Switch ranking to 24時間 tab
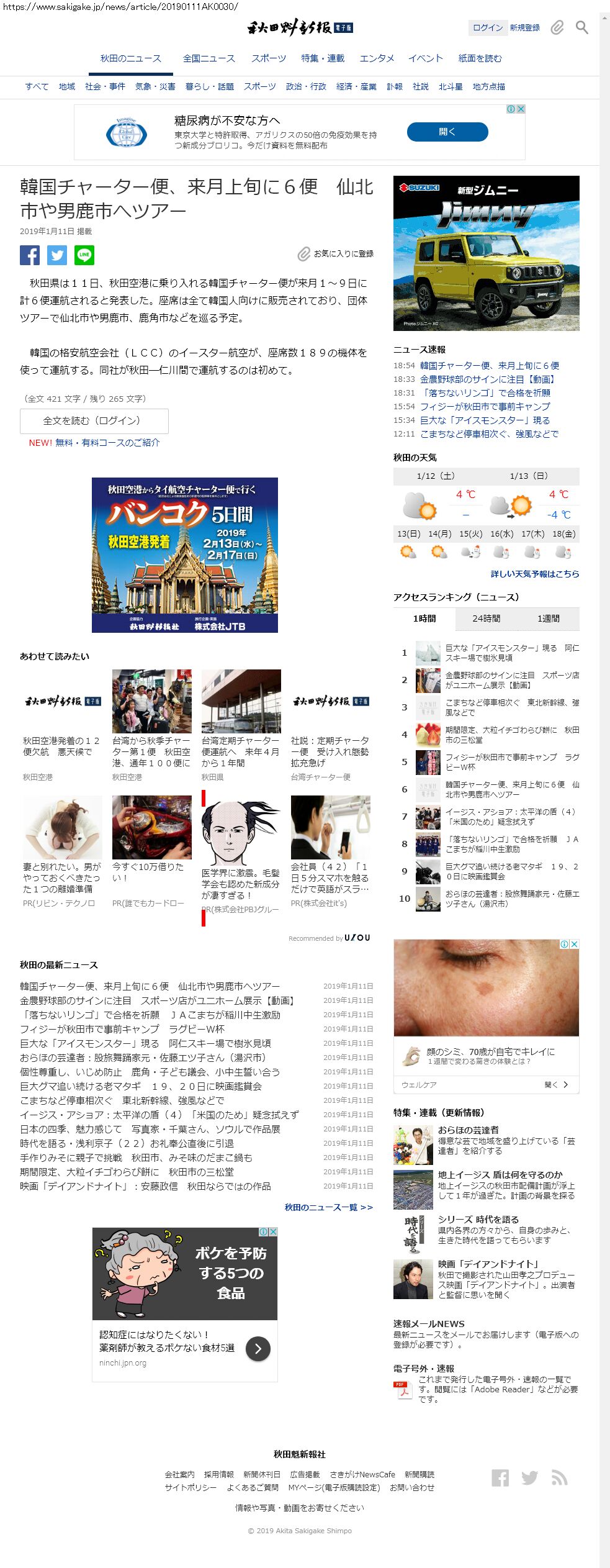 click(487, 619)
